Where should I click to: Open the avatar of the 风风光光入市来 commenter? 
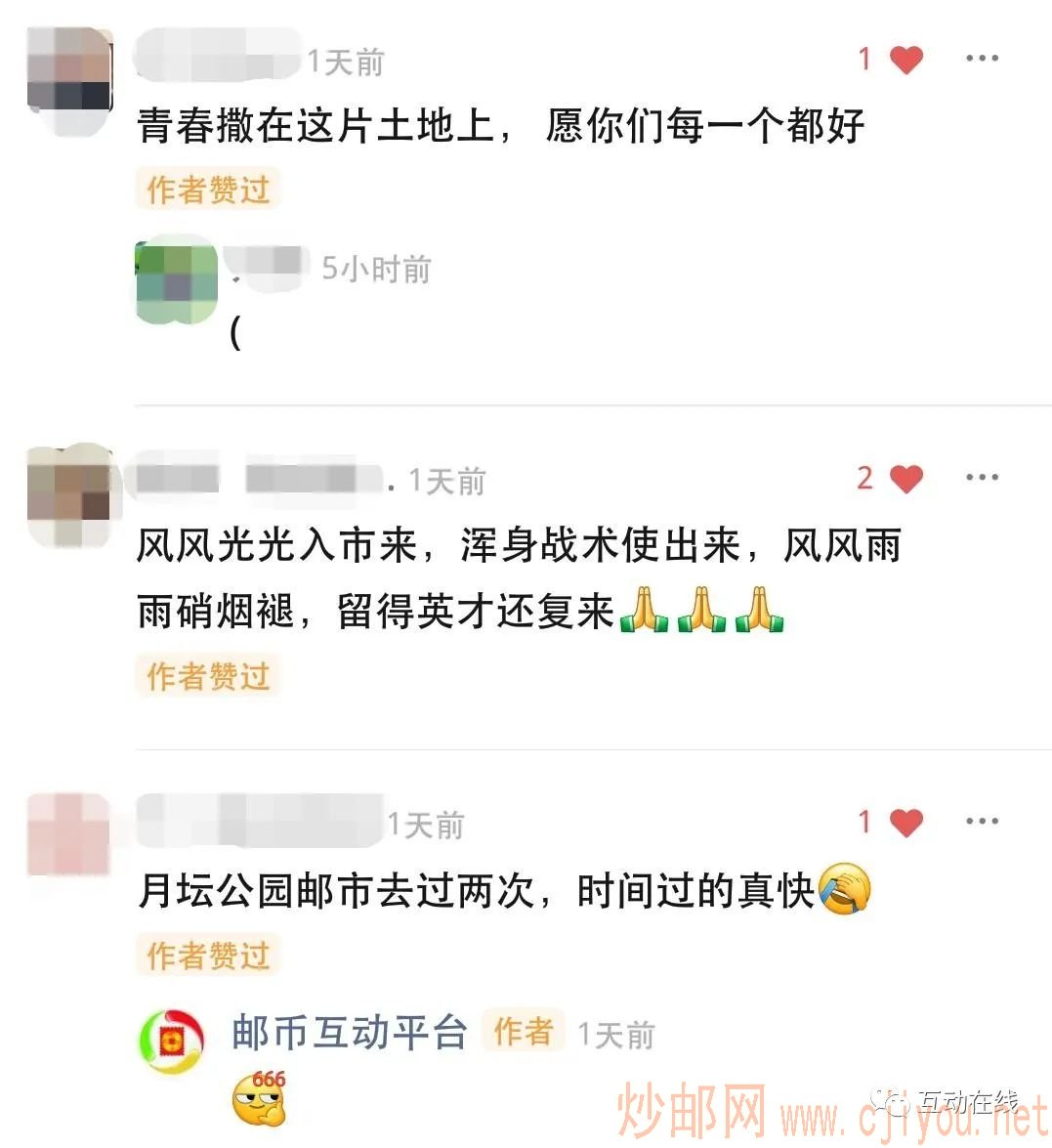point(68,492)
